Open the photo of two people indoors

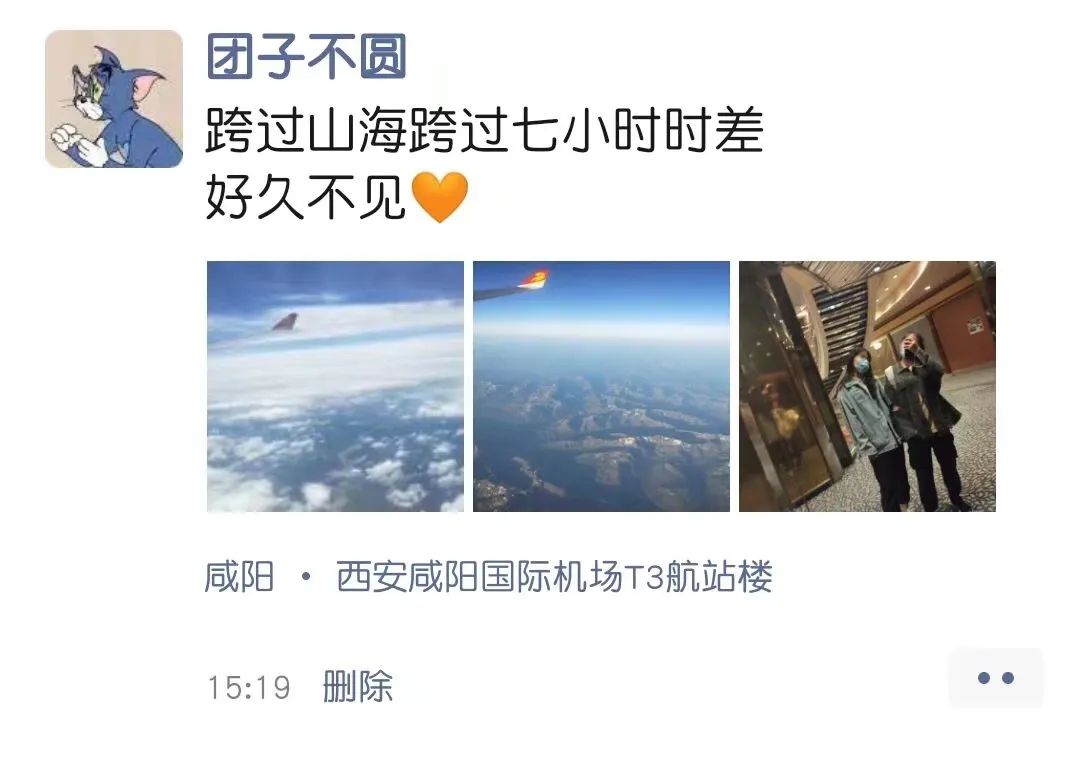click(867, 387)
